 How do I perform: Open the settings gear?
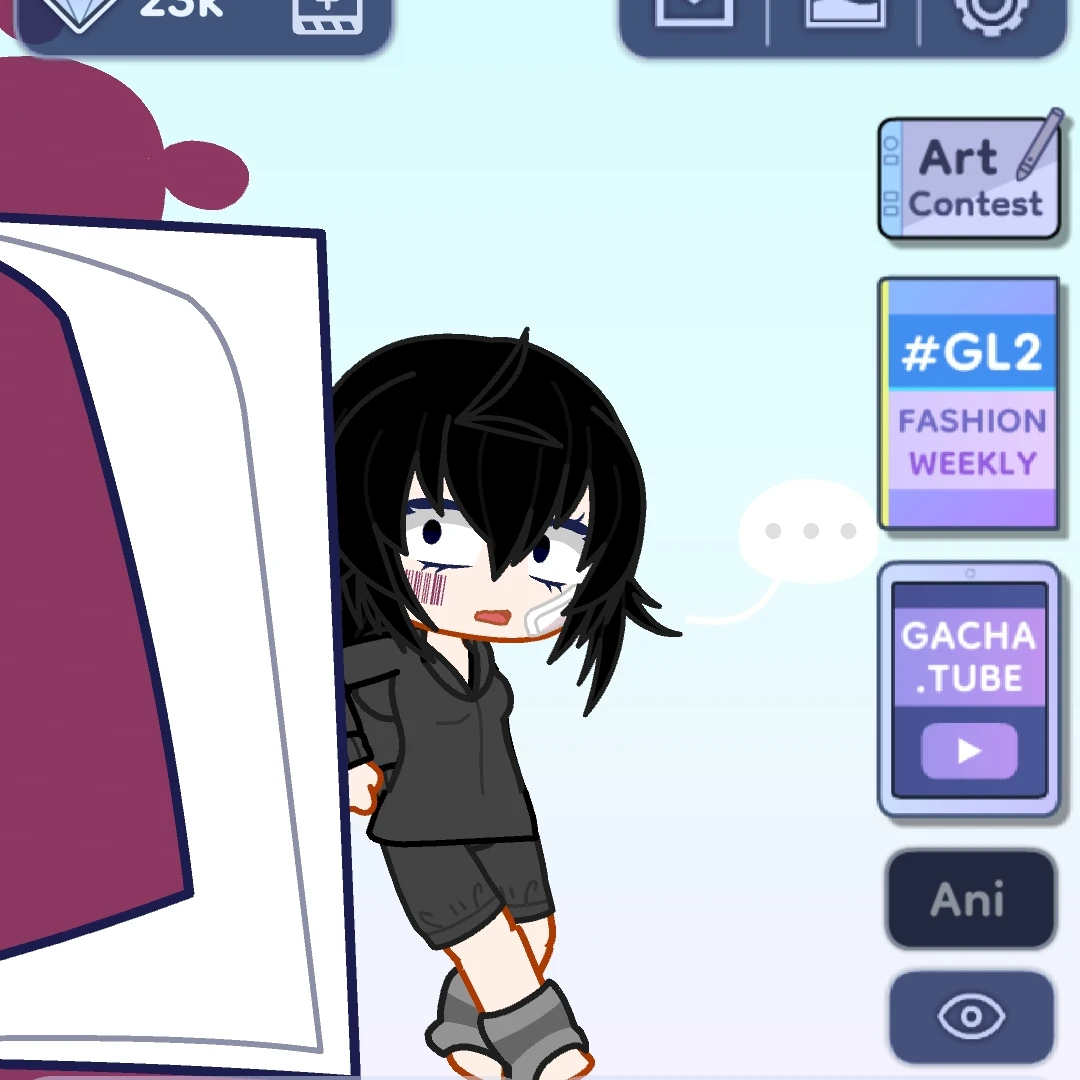pyautogui.click(x=992, y=14)
